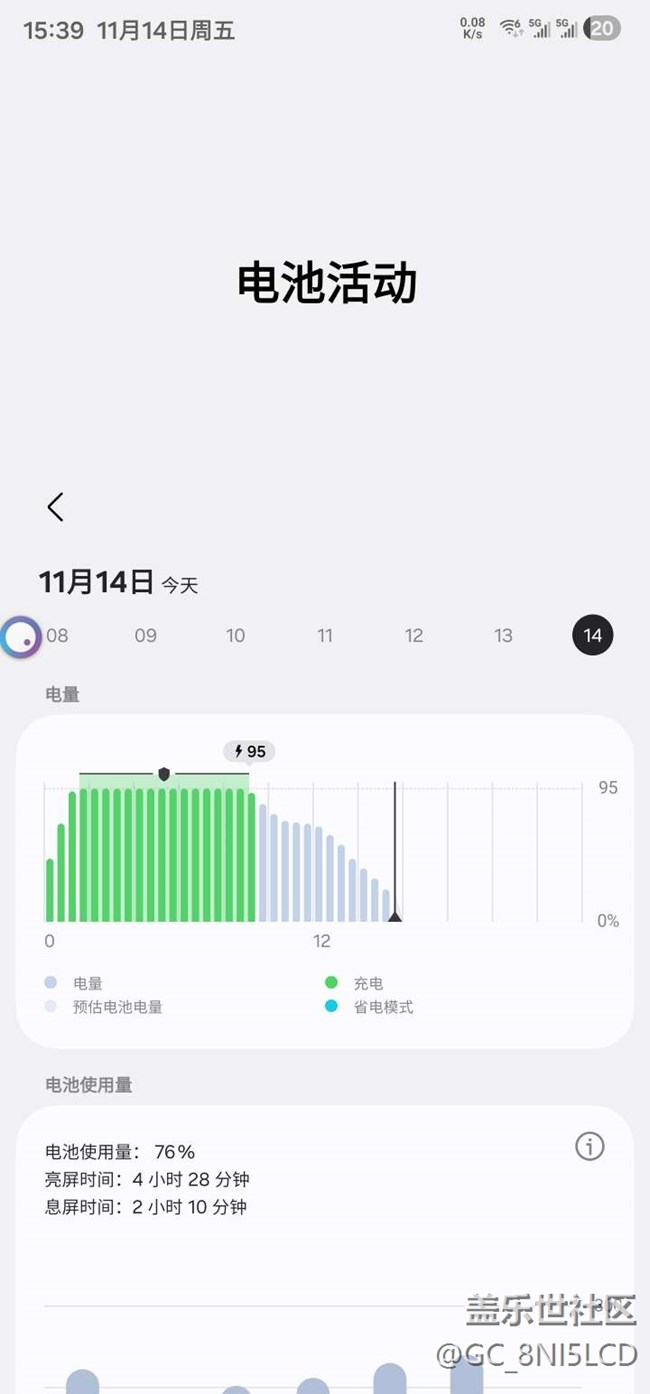
Task: View battery activity for day 11
Action: (325, 635)
